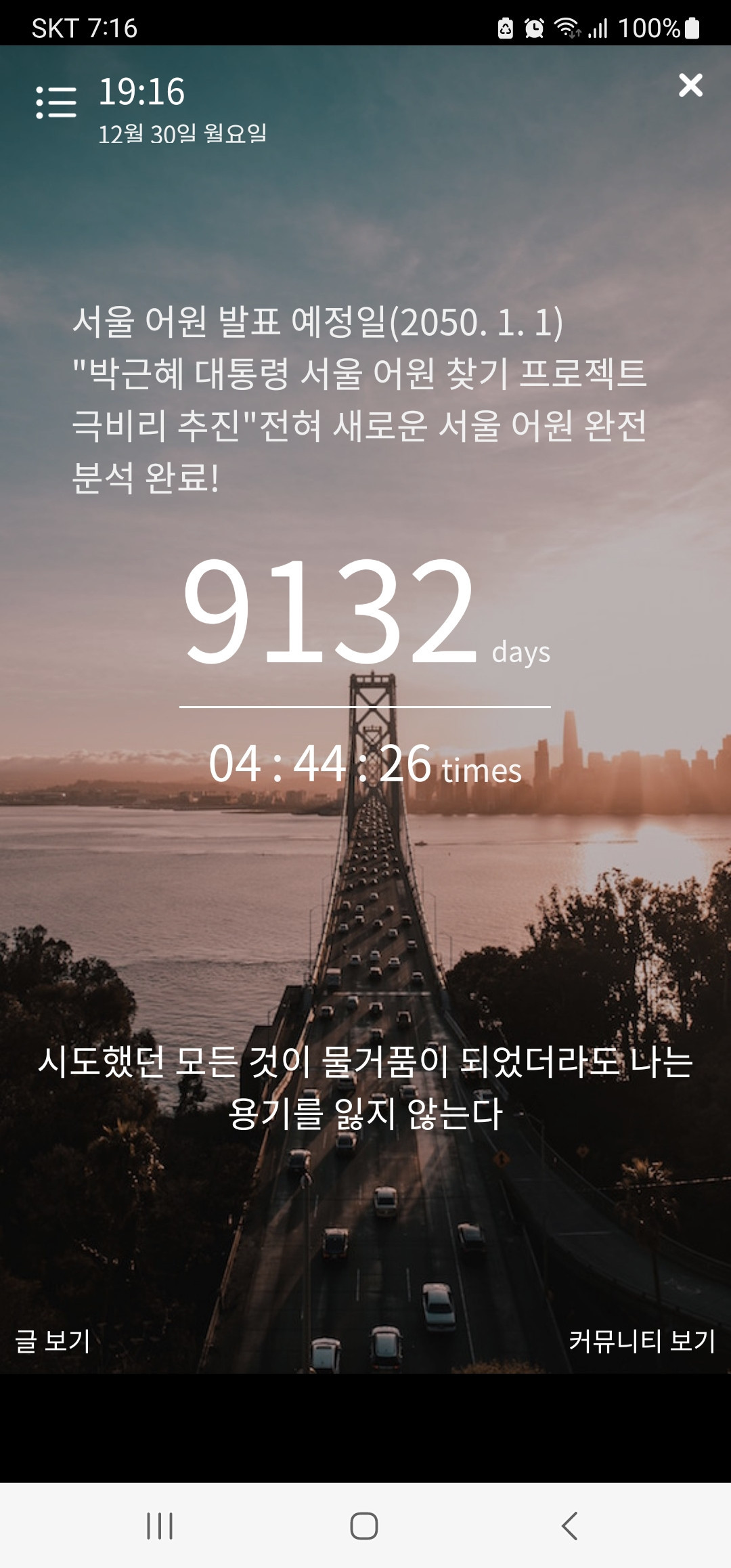Screen dimensions: 731x1568
Task: Open recent apps from navigation bar
Action: point(160,1525)
